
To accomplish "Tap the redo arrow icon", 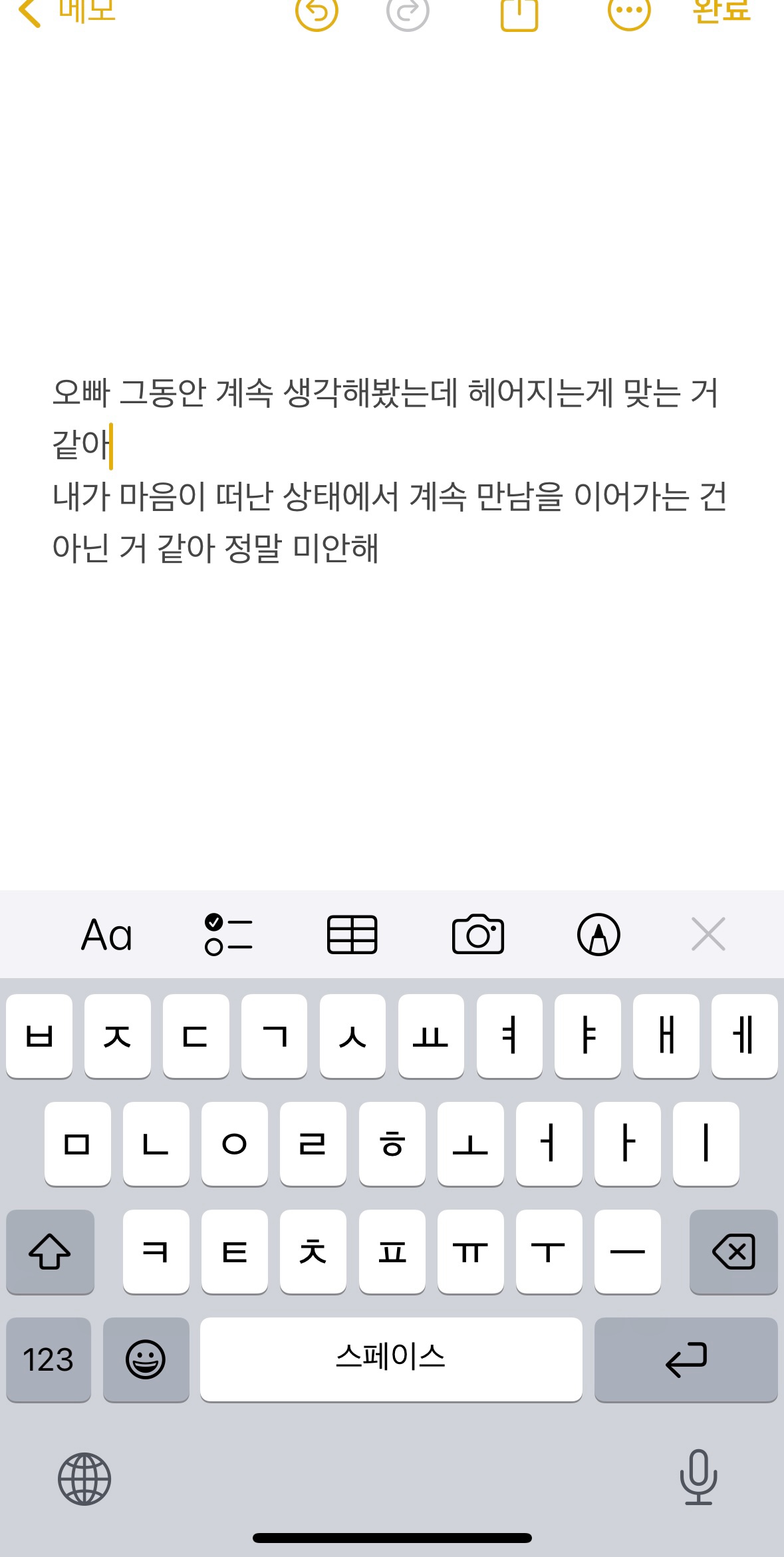I will (x=407, y=12).
